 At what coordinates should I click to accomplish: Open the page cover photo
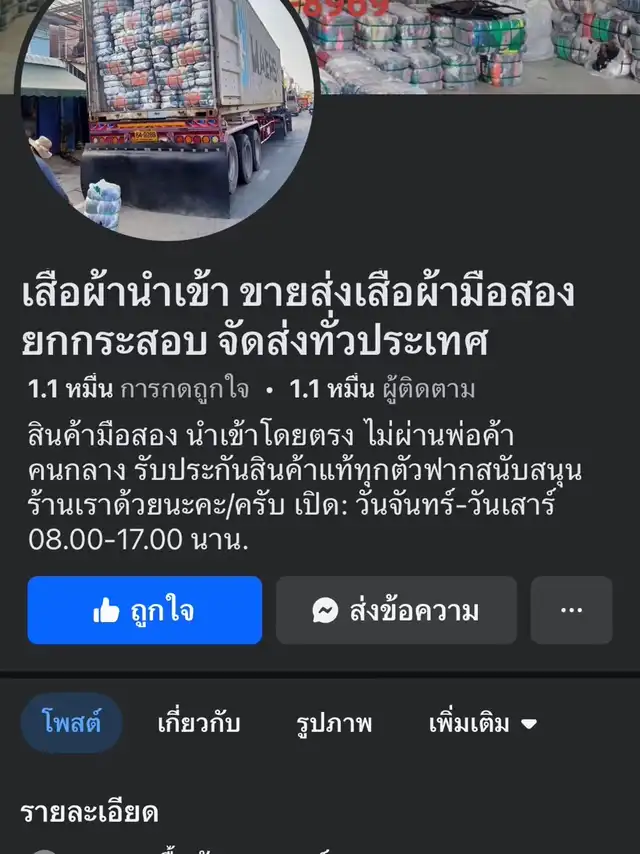pos(480,45)
